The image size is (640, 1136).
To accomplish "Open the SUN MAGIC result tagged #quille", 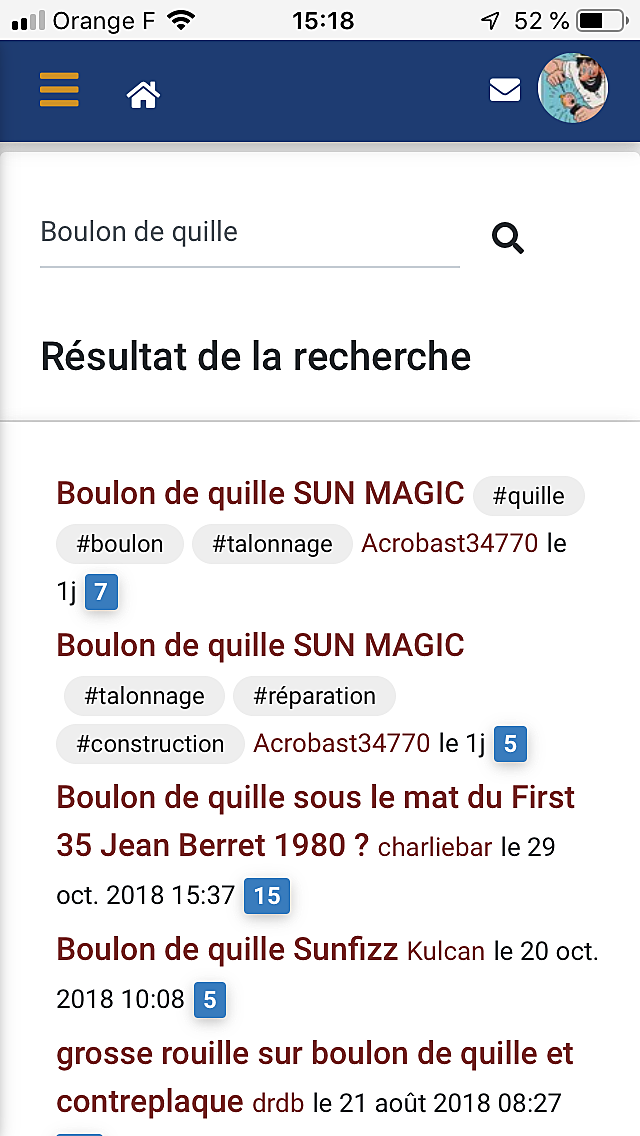I will coord(260,493).
